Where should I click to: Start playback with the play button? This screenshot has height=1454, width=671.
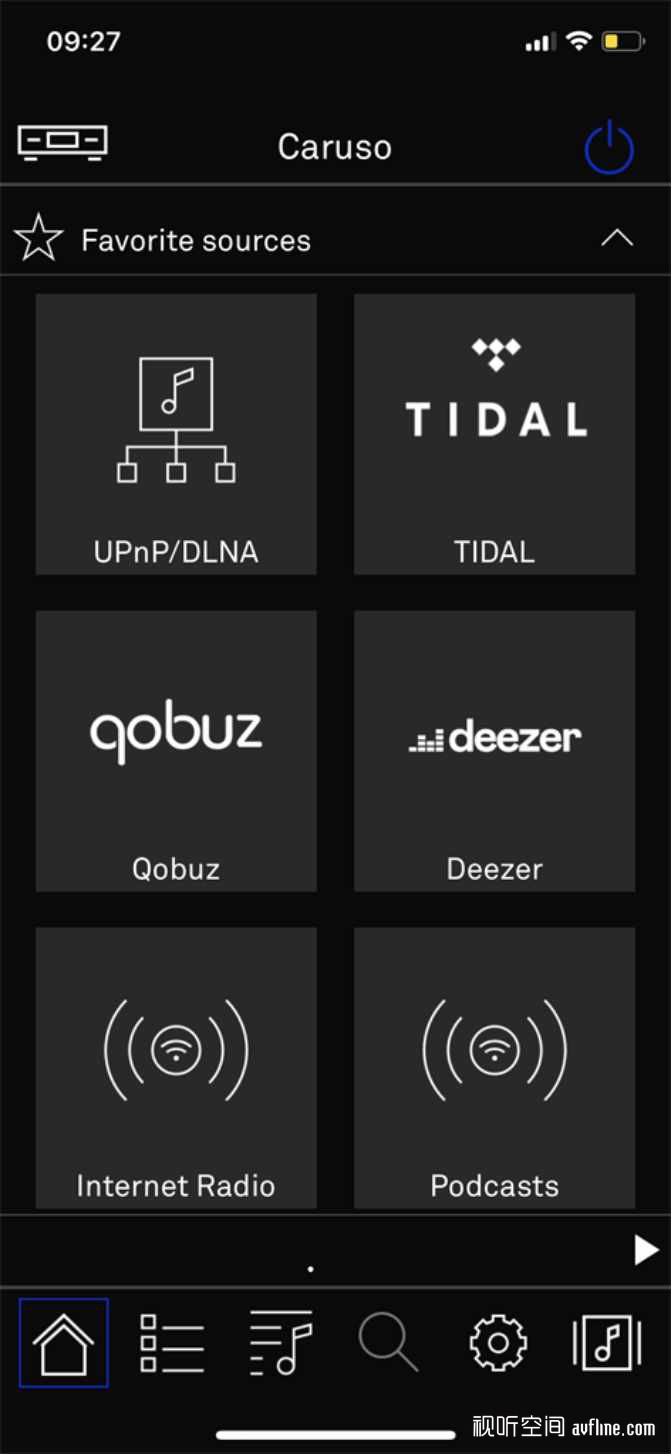[x=646, y=1250]
